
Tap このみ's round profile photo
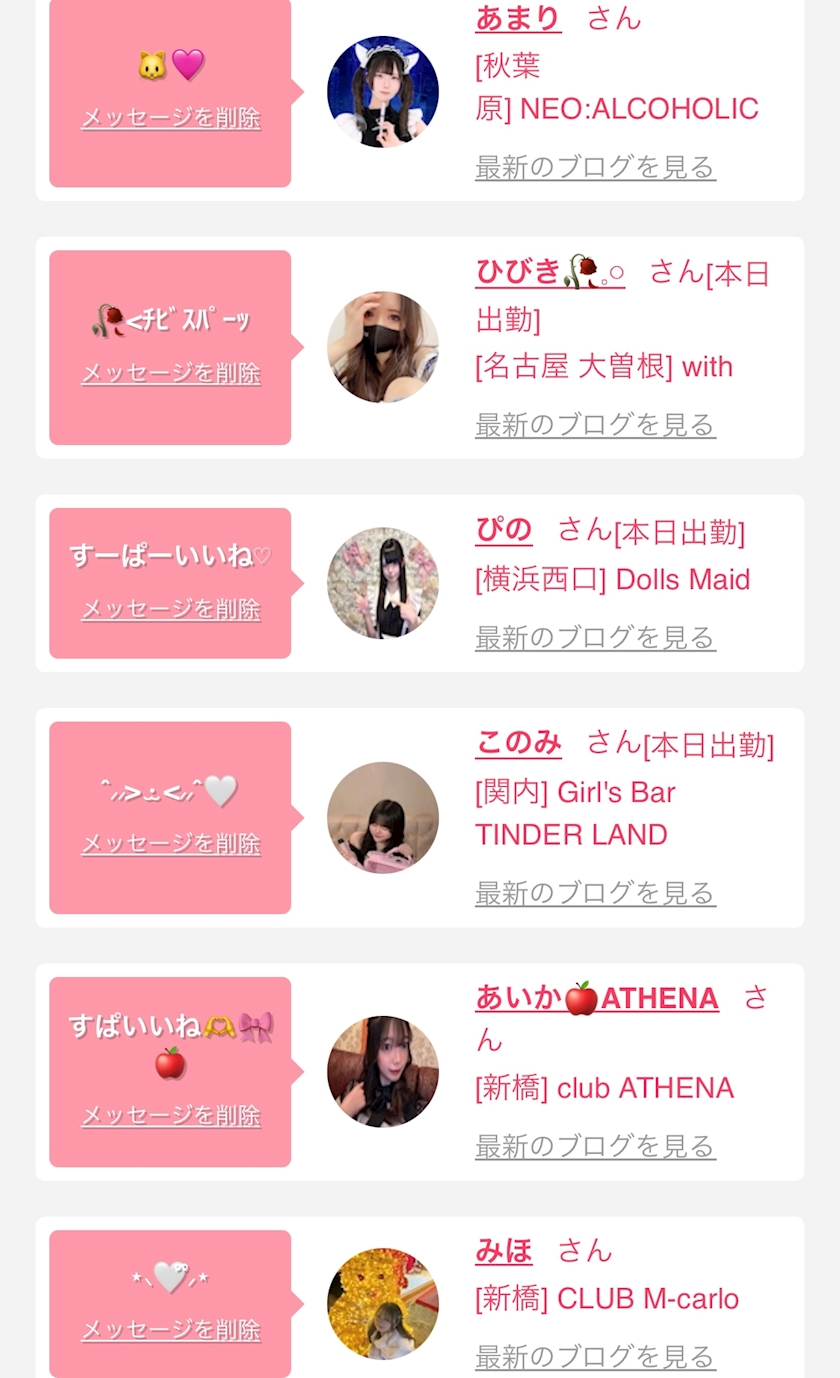coord(383,817)
